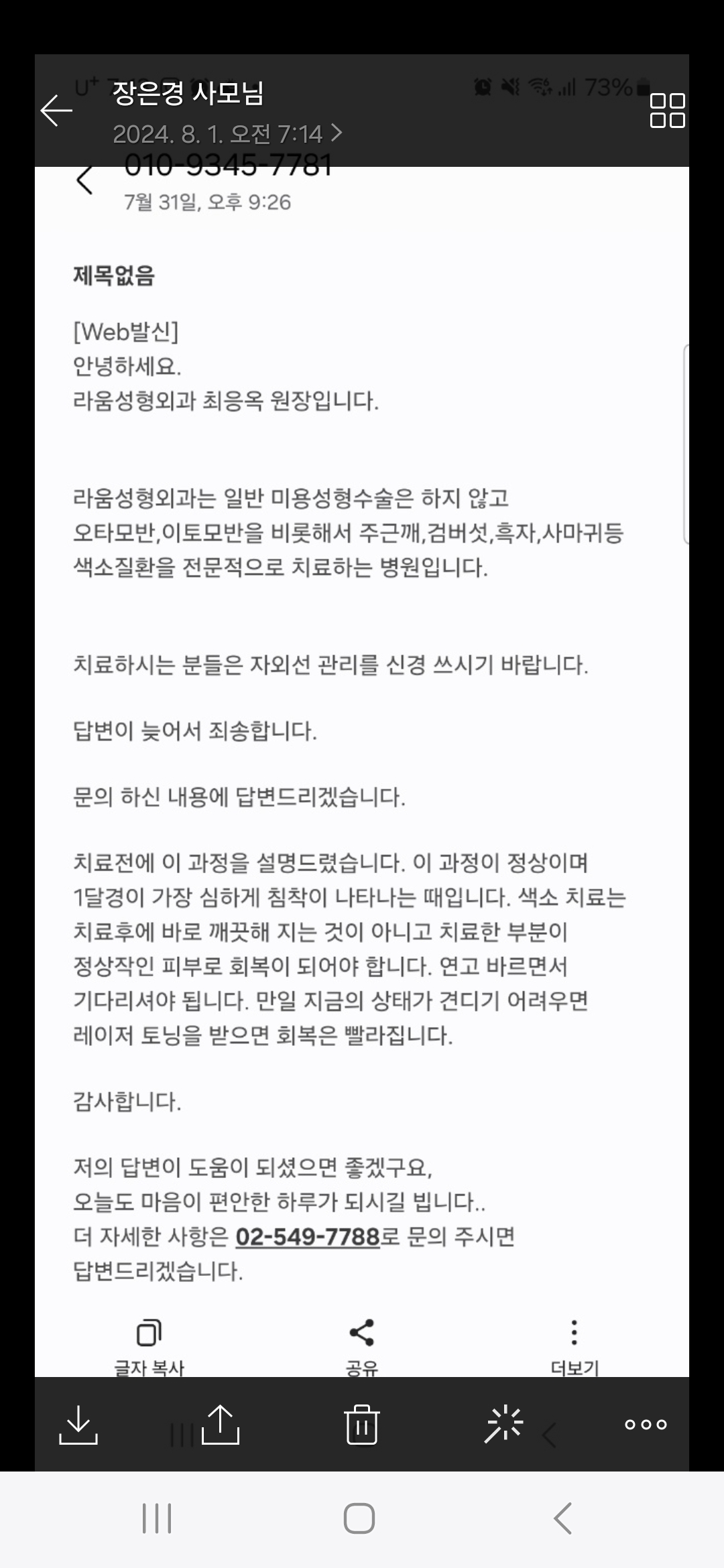This screenshot has height=1568, width=724.
Task: Go back using the top-left arrow
Action: point(56,110)
